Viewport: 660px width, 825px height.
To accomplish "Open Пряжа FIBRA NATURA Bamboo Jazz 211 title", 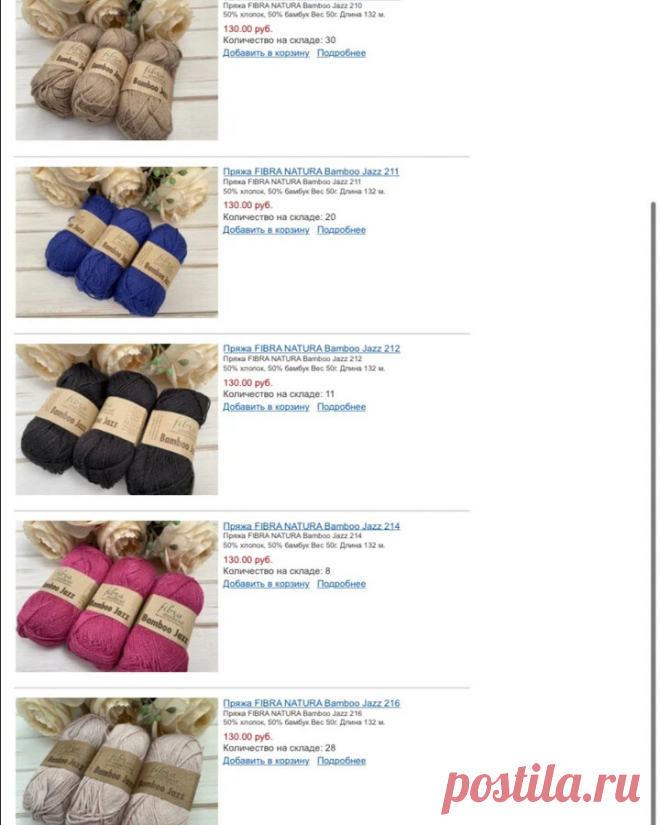I will point(311,171).
